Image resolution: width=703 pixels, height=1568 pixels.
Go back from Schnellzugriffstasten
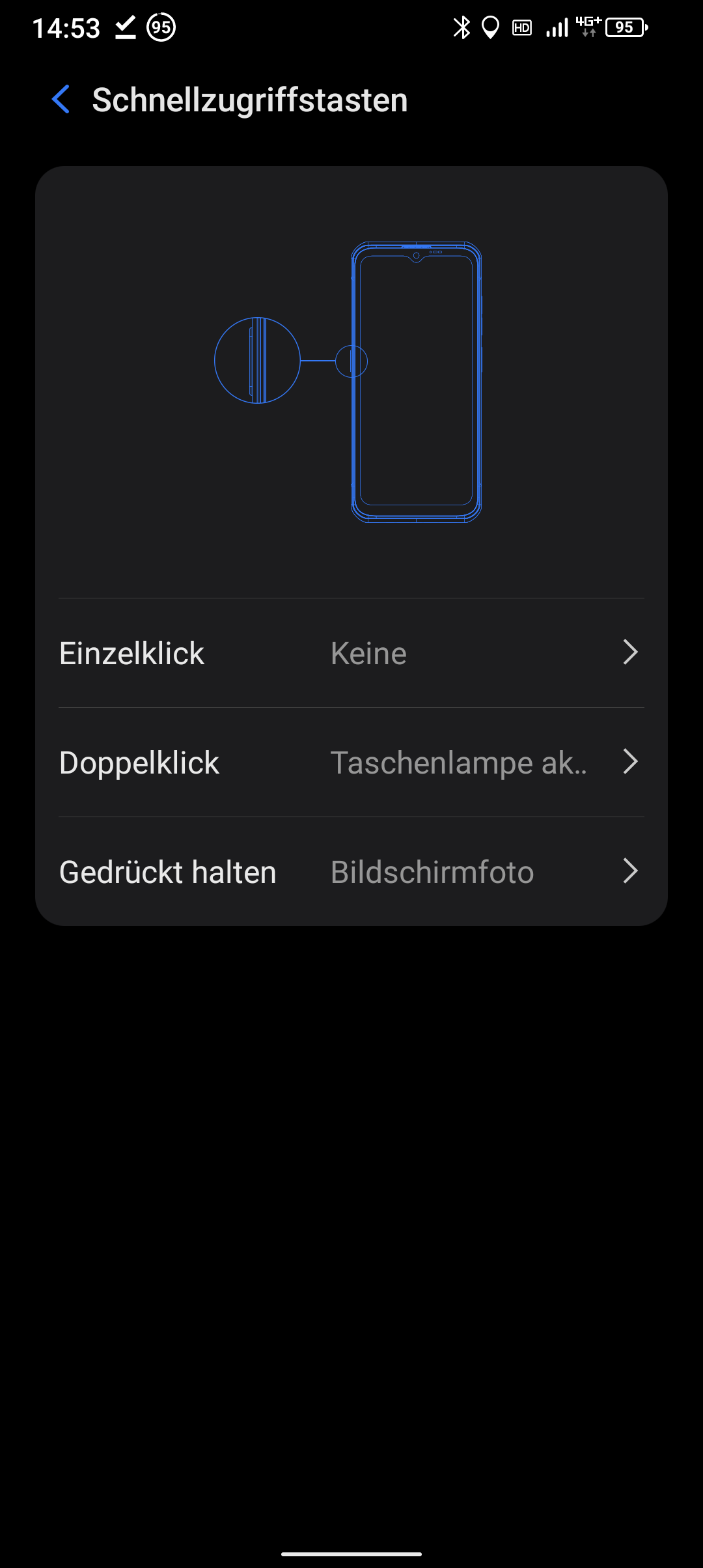coord(61,100)
